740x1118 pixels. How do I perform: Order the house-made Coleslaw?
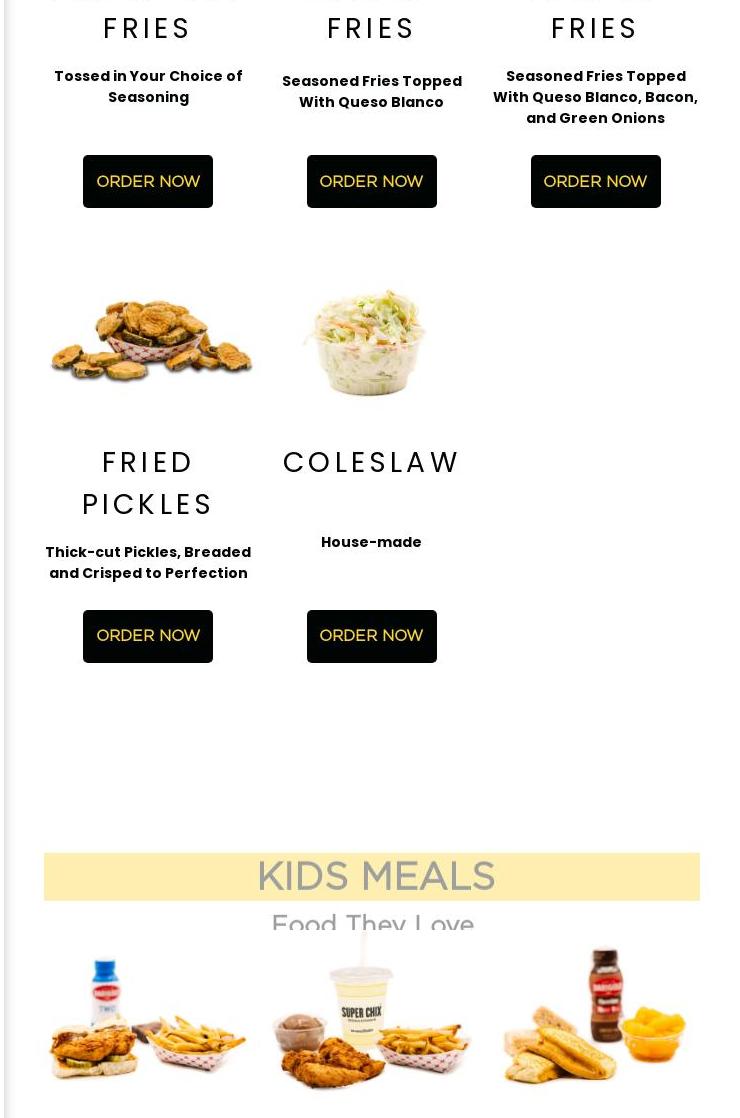click(371, 636)
